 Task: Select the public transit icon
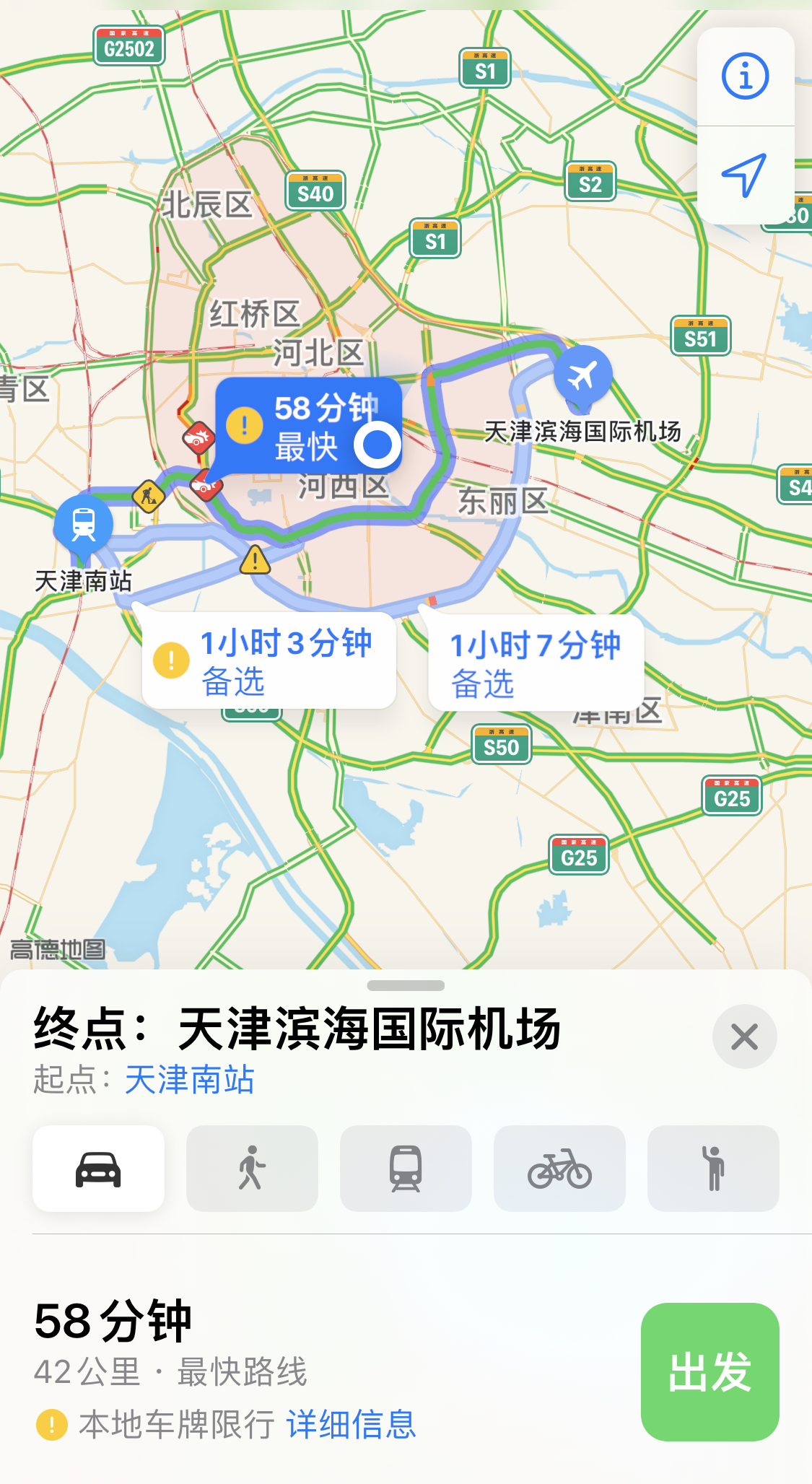point(405,1168)
